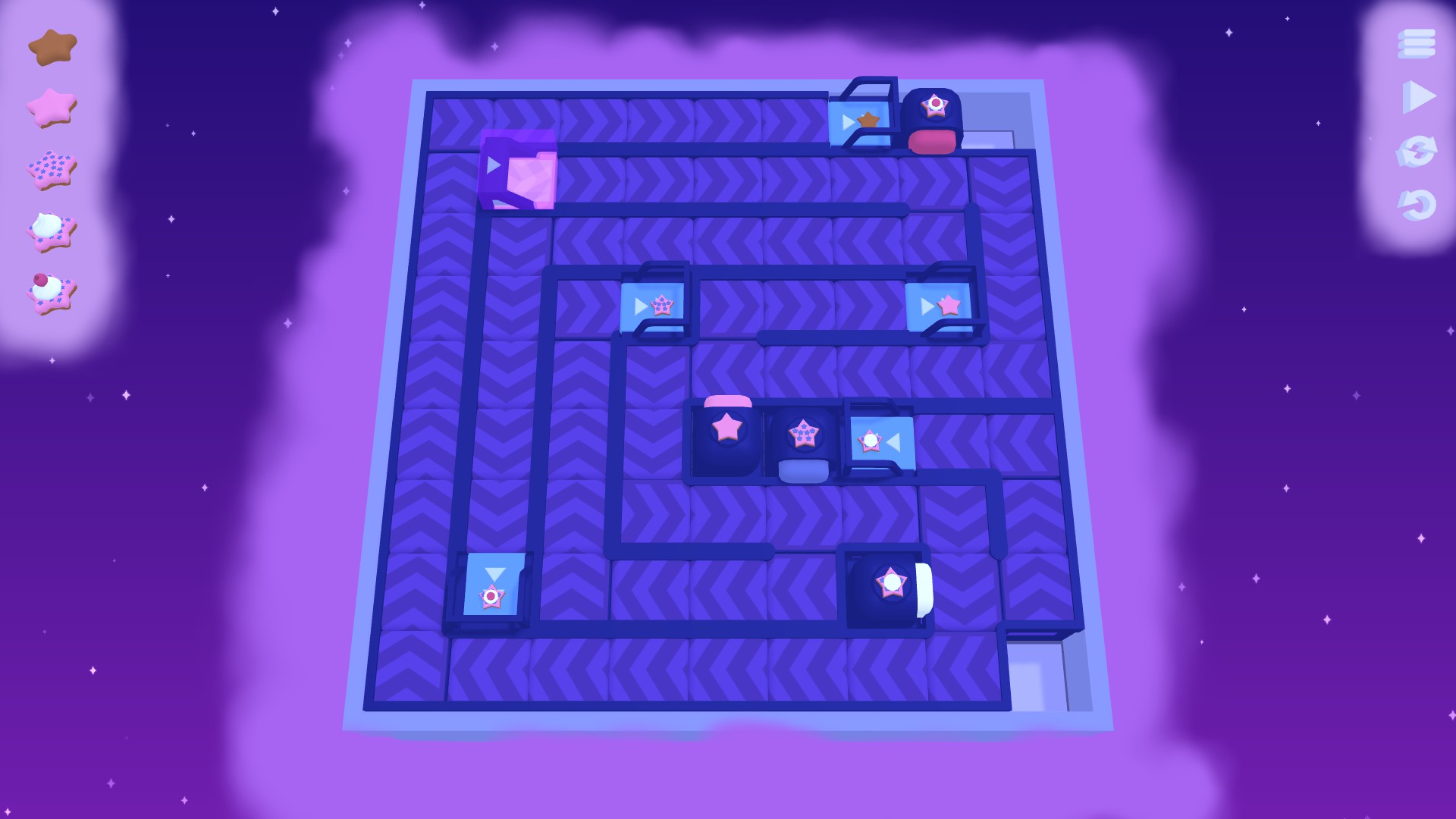Tap the sprinkled star checkpoint tile
The width and height of the screenshot is (1456, 819).
[x=653, y=306]
